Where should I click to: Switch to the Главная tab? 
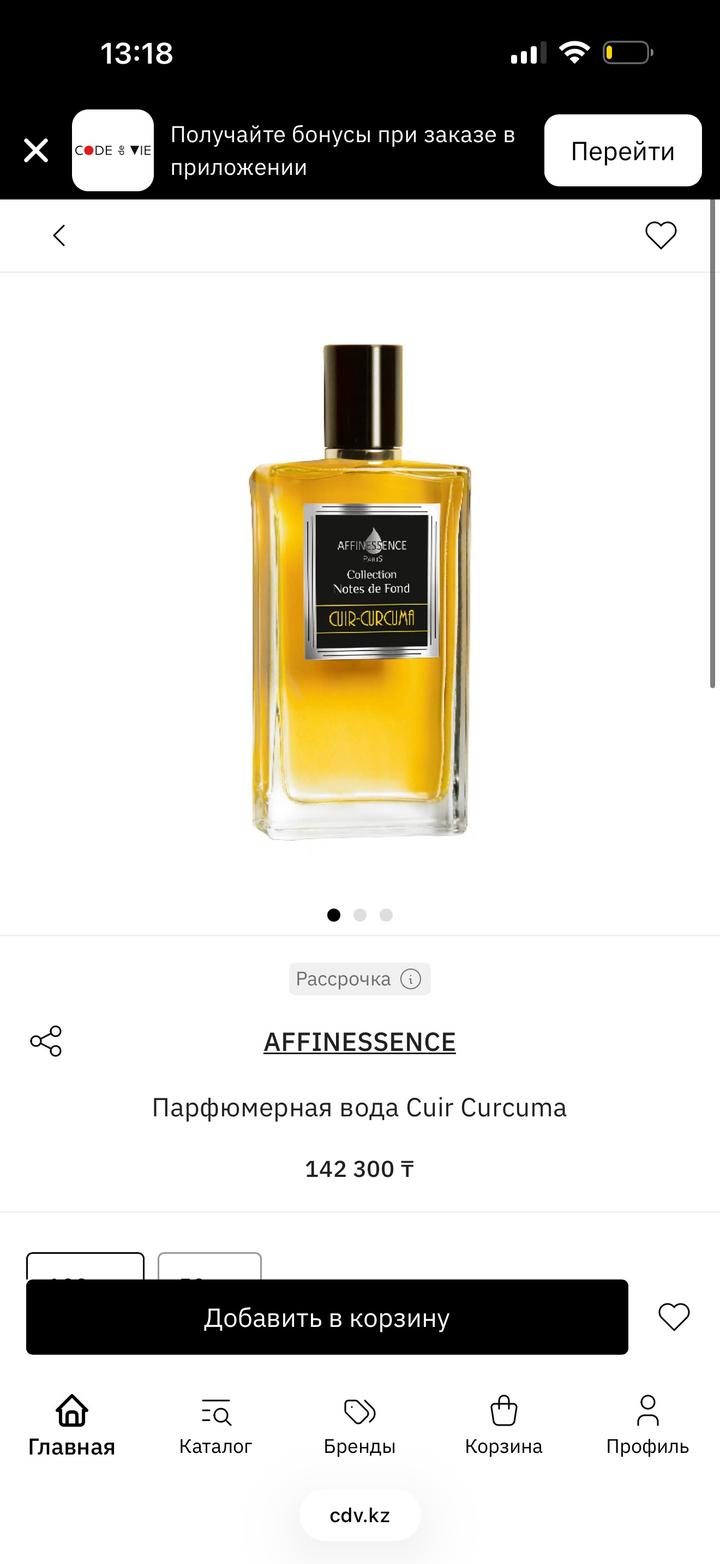pyautogui.click(x=71, y=1425)
